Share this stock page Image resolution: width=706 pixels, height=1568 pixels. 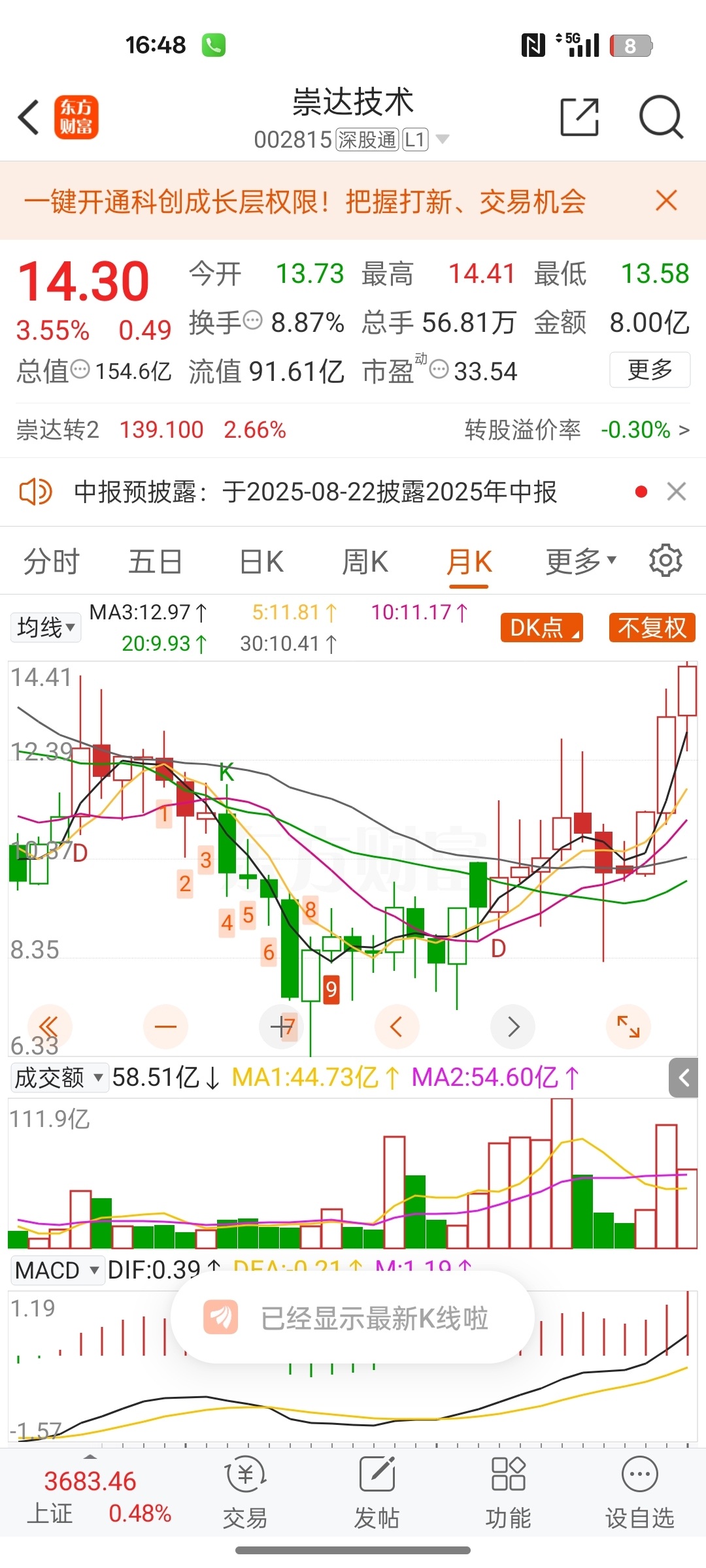[580, 118]
